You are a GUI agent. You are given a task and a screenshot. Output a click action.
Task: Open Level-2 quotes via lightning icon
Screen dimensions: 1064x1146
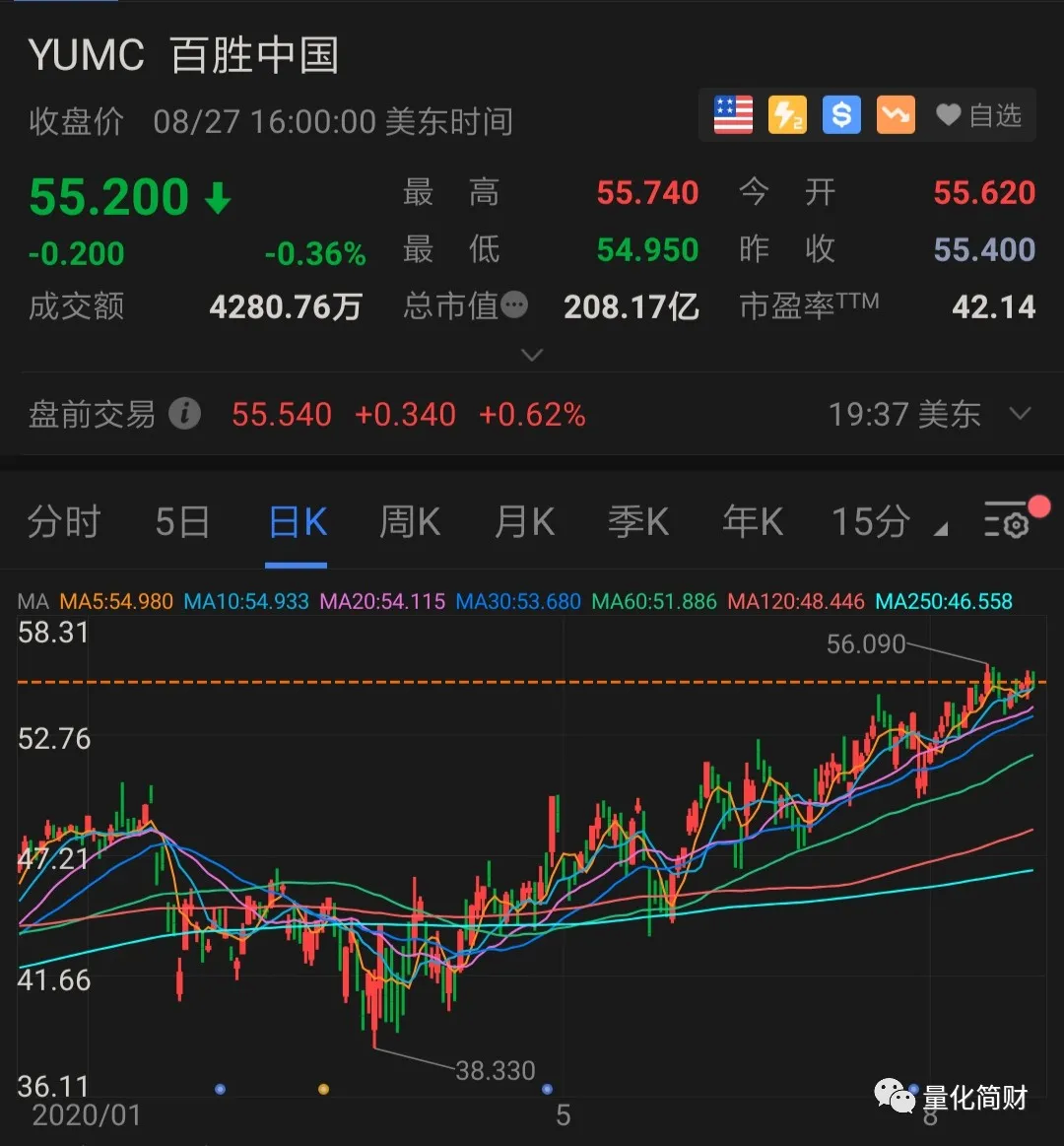(786, 114)
